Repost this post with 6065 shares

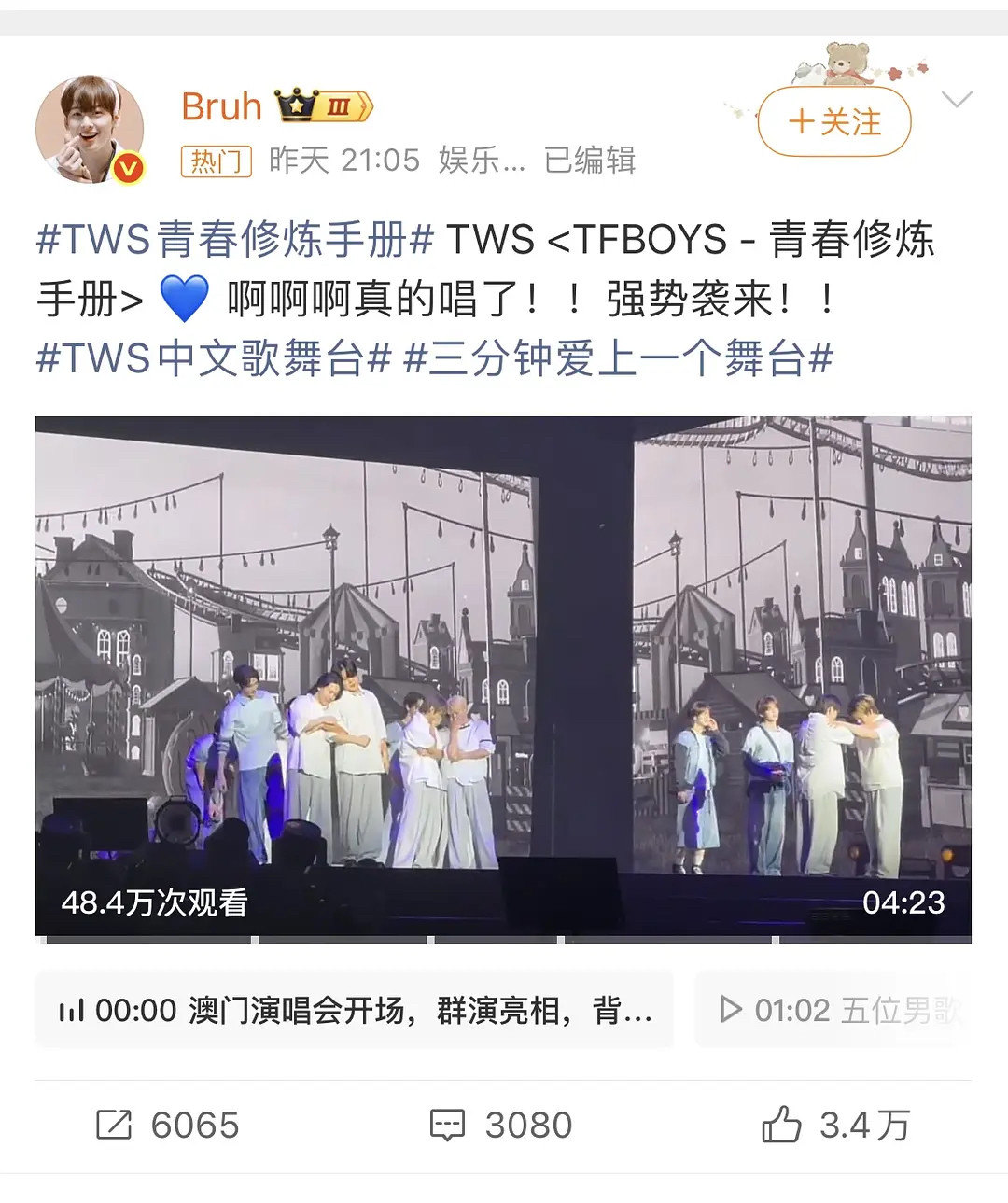coord(168,1125)
